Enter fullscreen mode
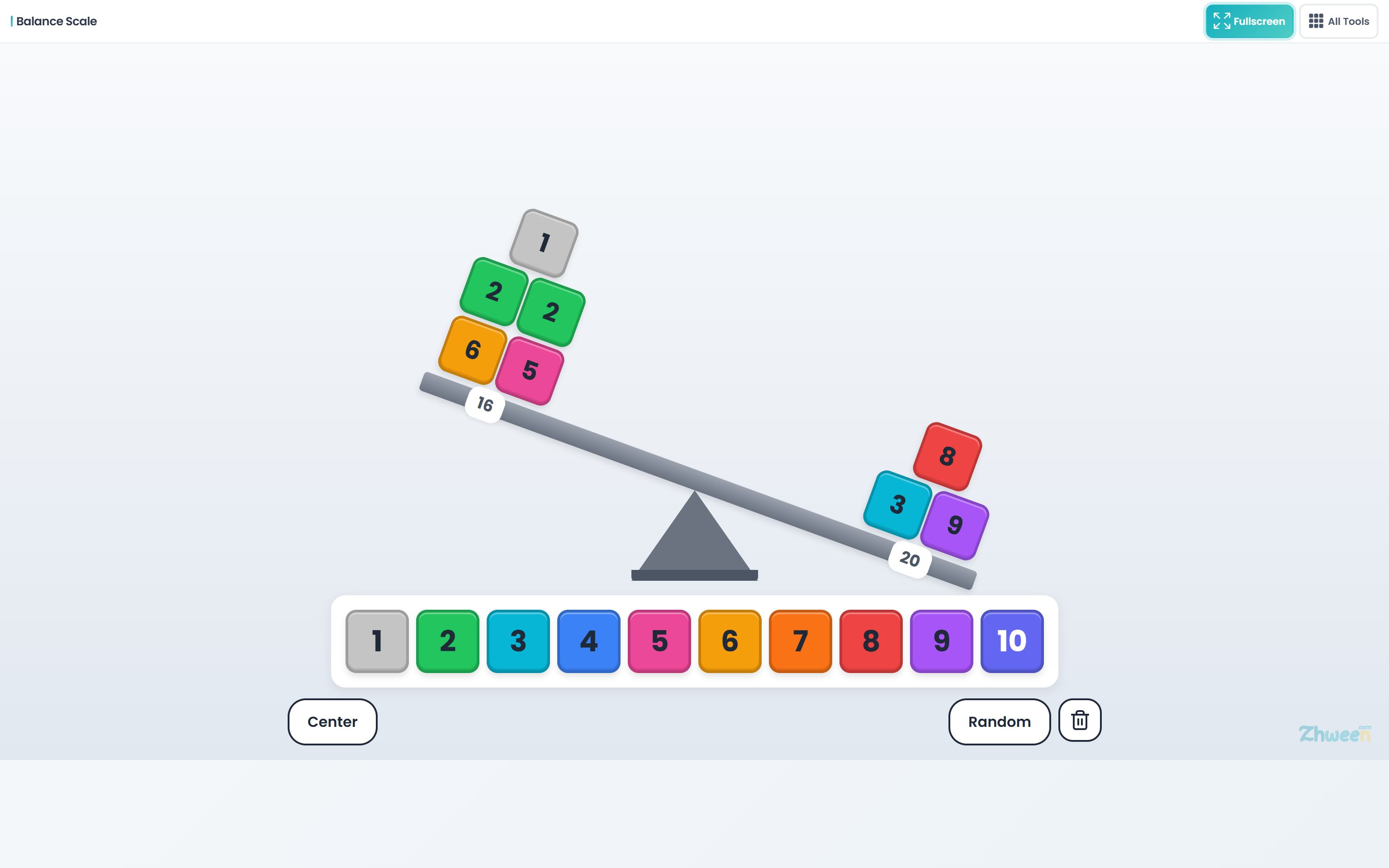1389x868 pixels. click(x=1248, y=21)
